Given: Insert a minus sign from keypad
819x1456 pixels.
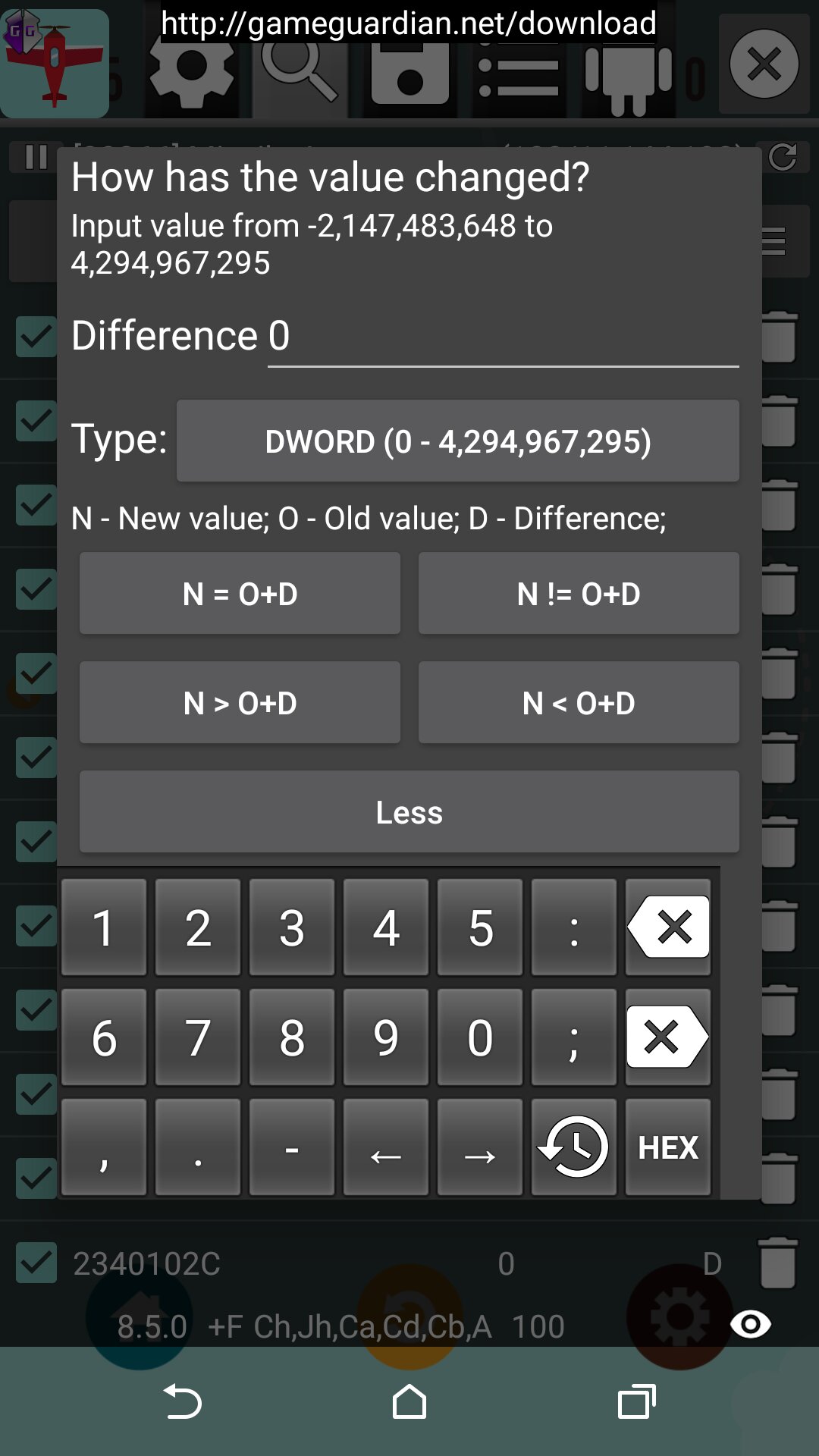Looking at the screenshot, I should pyautogui.click(x=292, y=1147).
